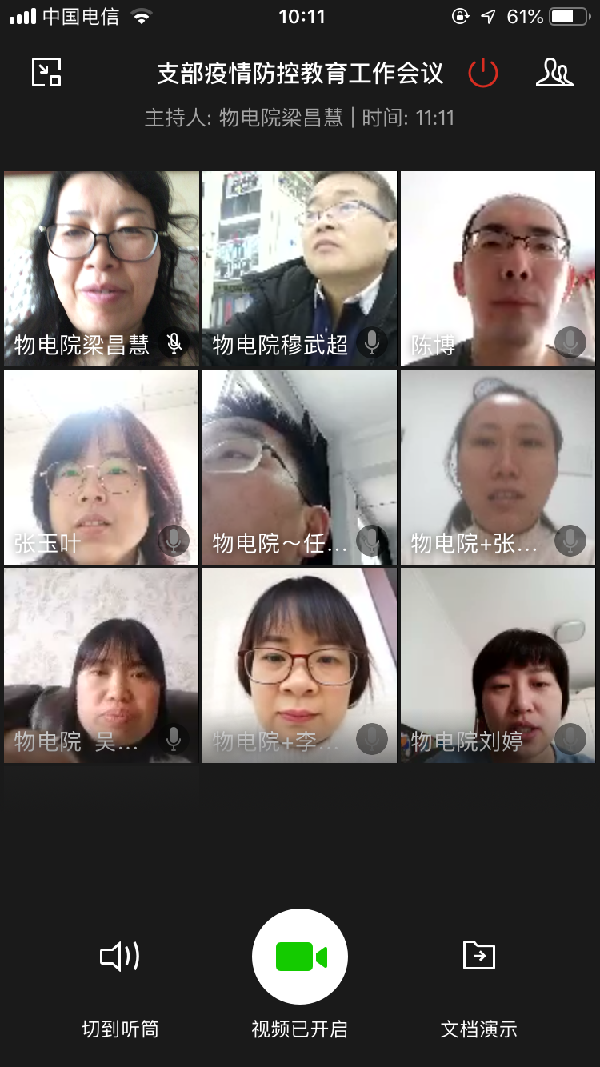Viewport: 600px width, 1067px height.
Task: Enlarge 陈博's video tile
Action: (498, 268)
